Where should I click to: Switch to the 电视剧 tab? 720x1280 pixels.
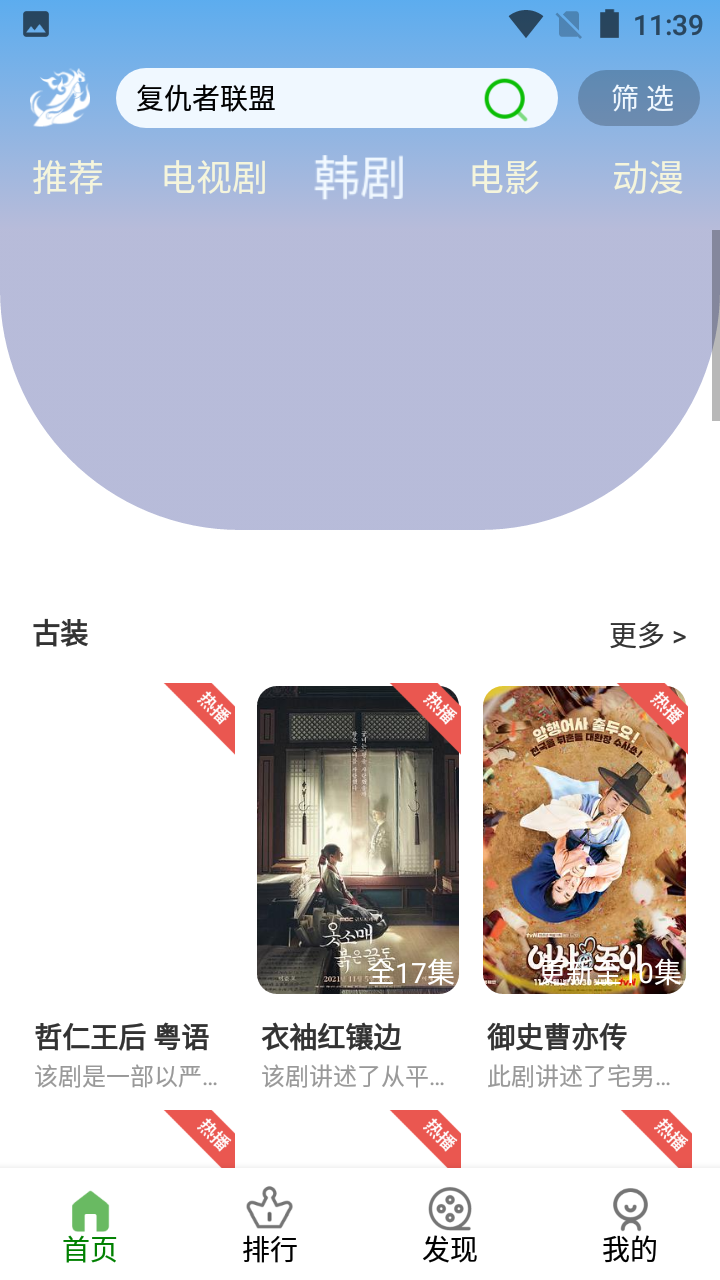click(x=214, y=178)
